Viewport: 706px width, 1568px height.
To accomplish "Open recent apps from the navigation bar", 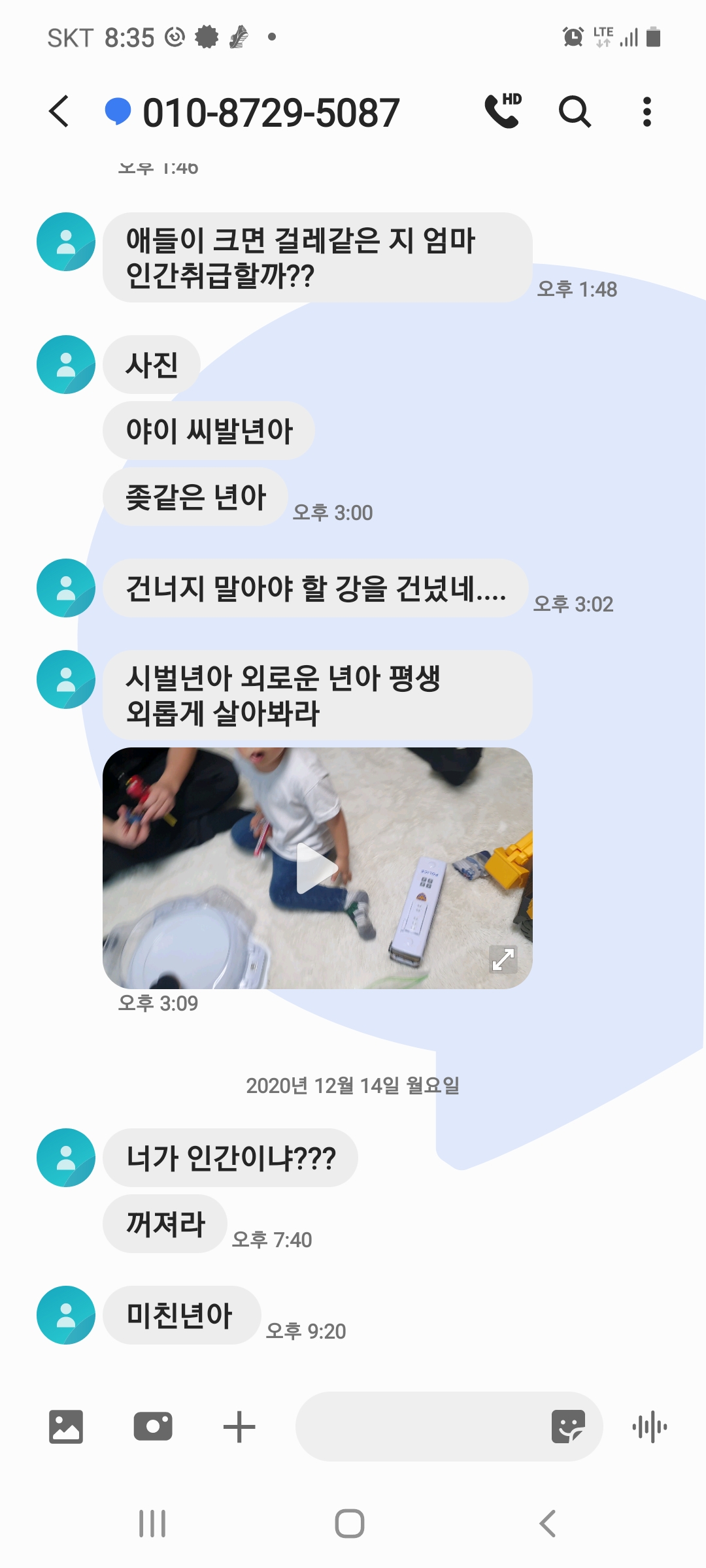I will [x=152, y=1524].
